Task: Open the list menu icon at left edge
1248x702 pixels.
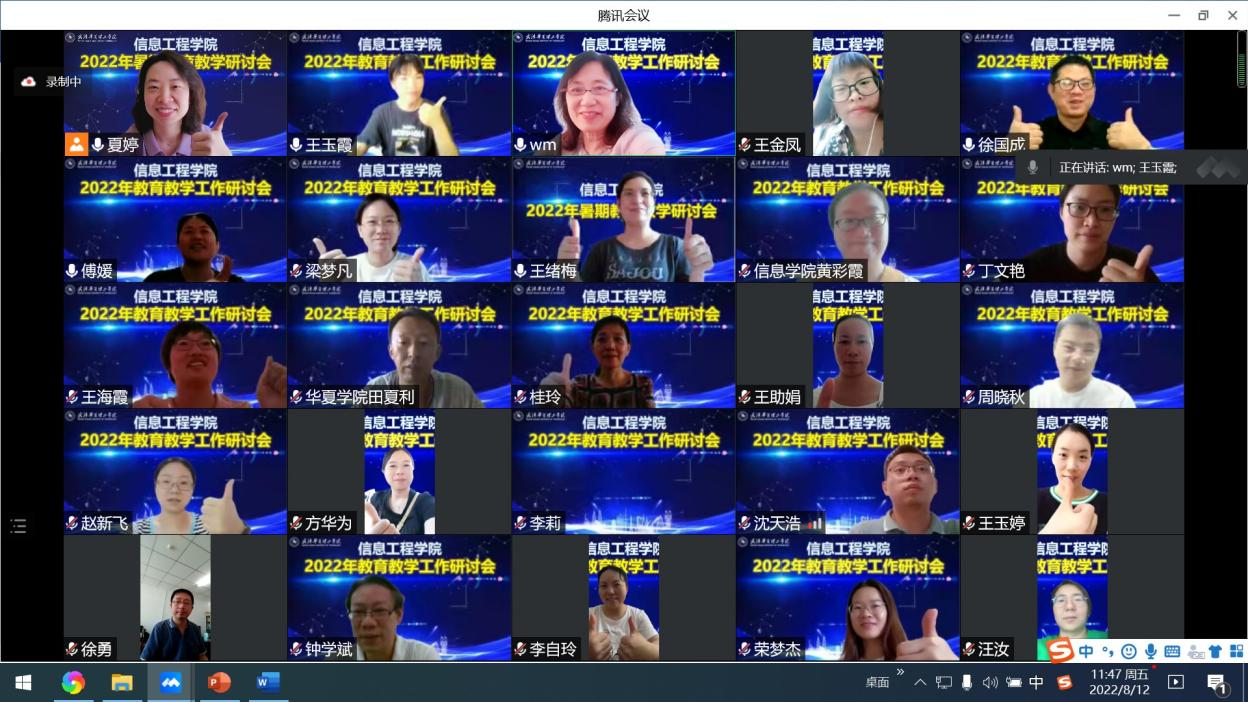Action: coord(18,526)
